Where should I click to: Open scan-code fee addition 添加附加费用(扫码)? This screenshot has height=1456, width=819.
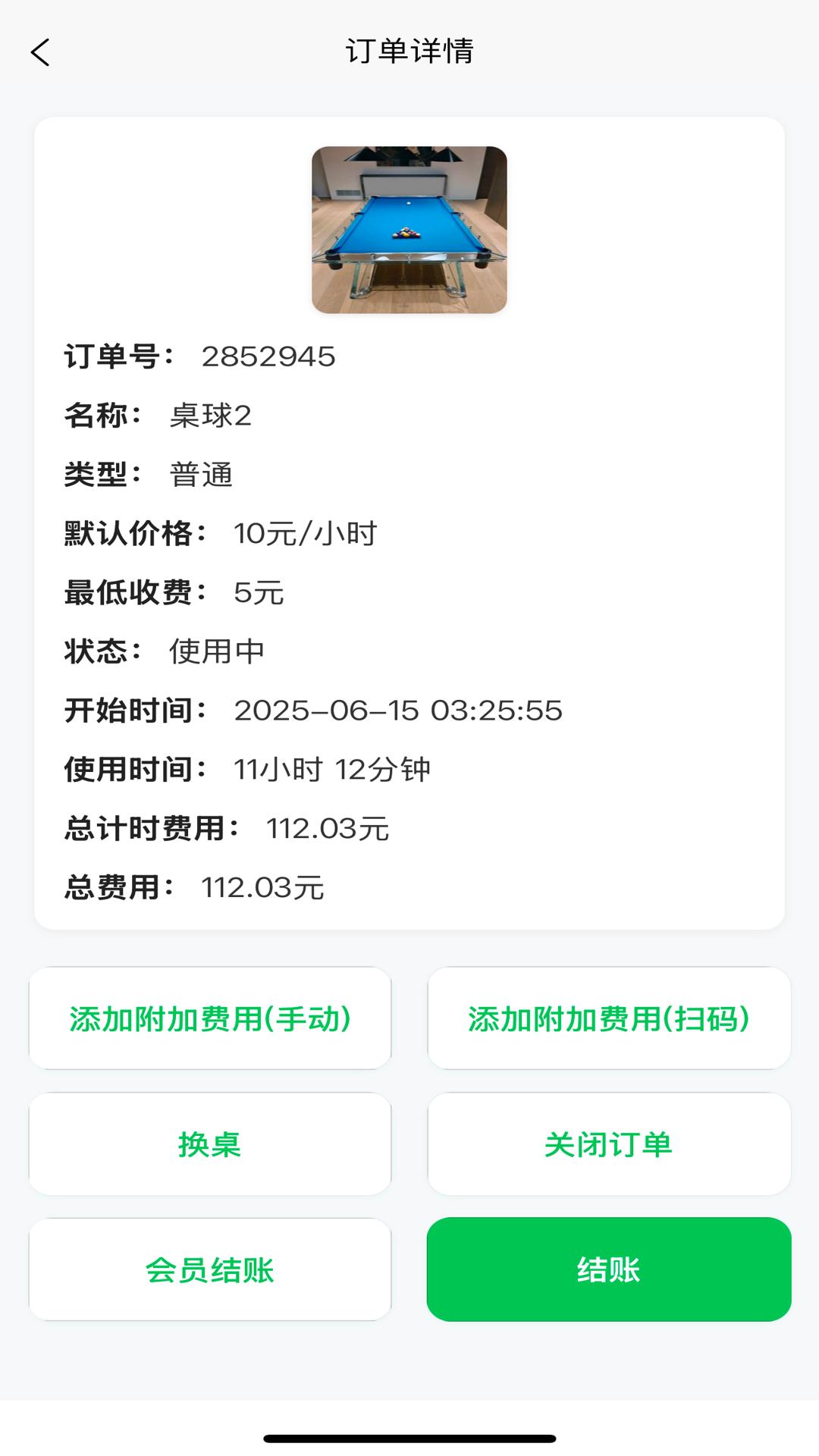(609, 1018)
